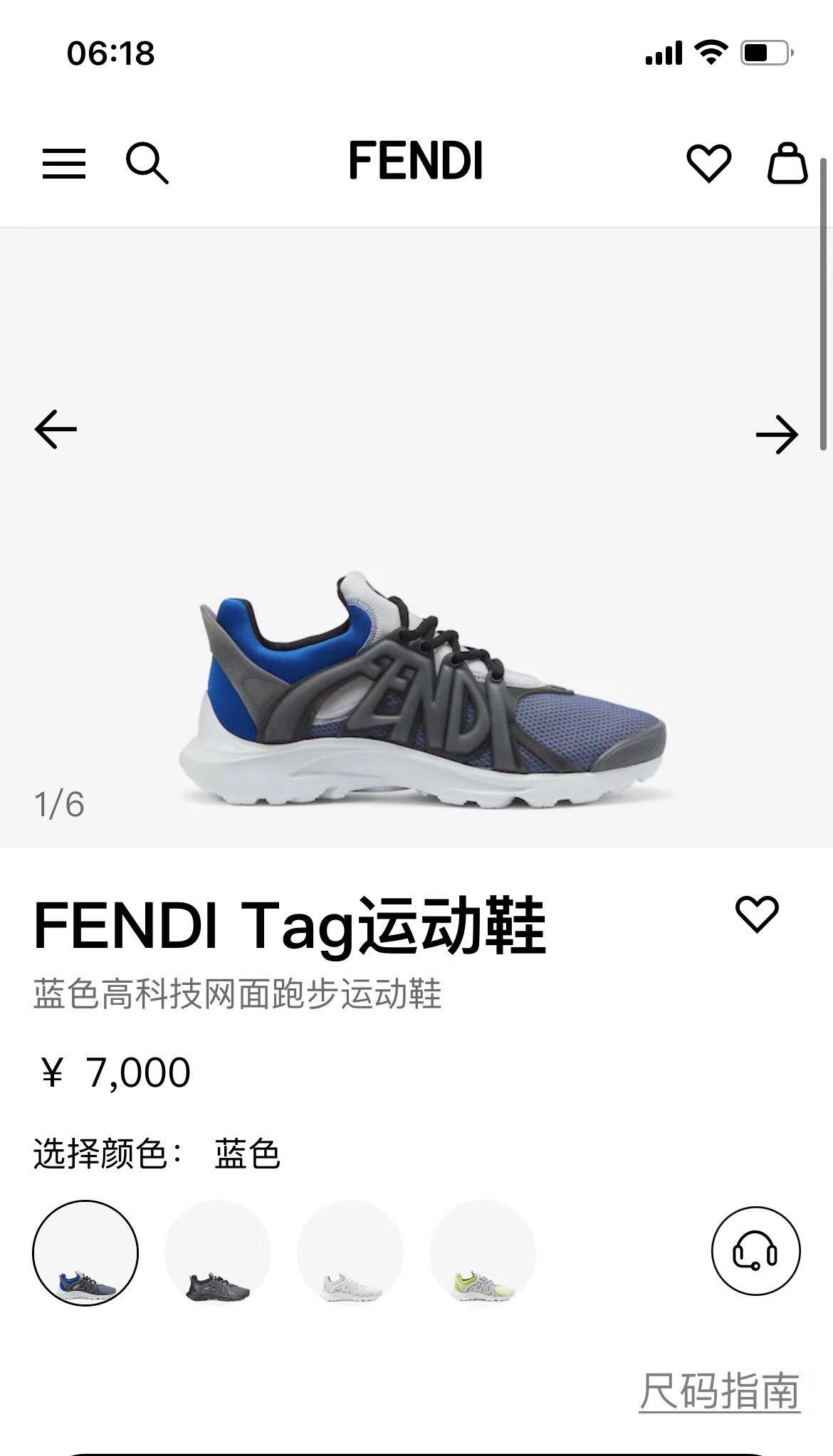Open the wishlist heart in header

coord(708,163)
